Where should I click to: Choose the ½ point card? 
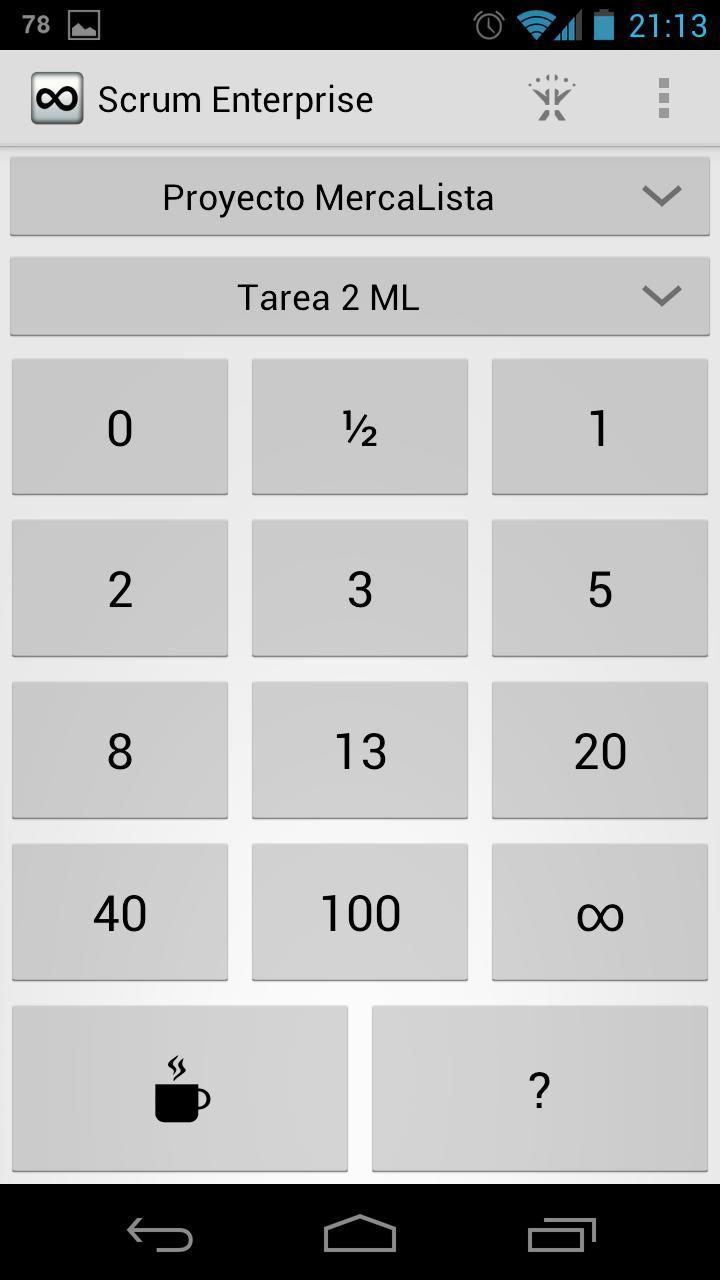tap(360, 427)
